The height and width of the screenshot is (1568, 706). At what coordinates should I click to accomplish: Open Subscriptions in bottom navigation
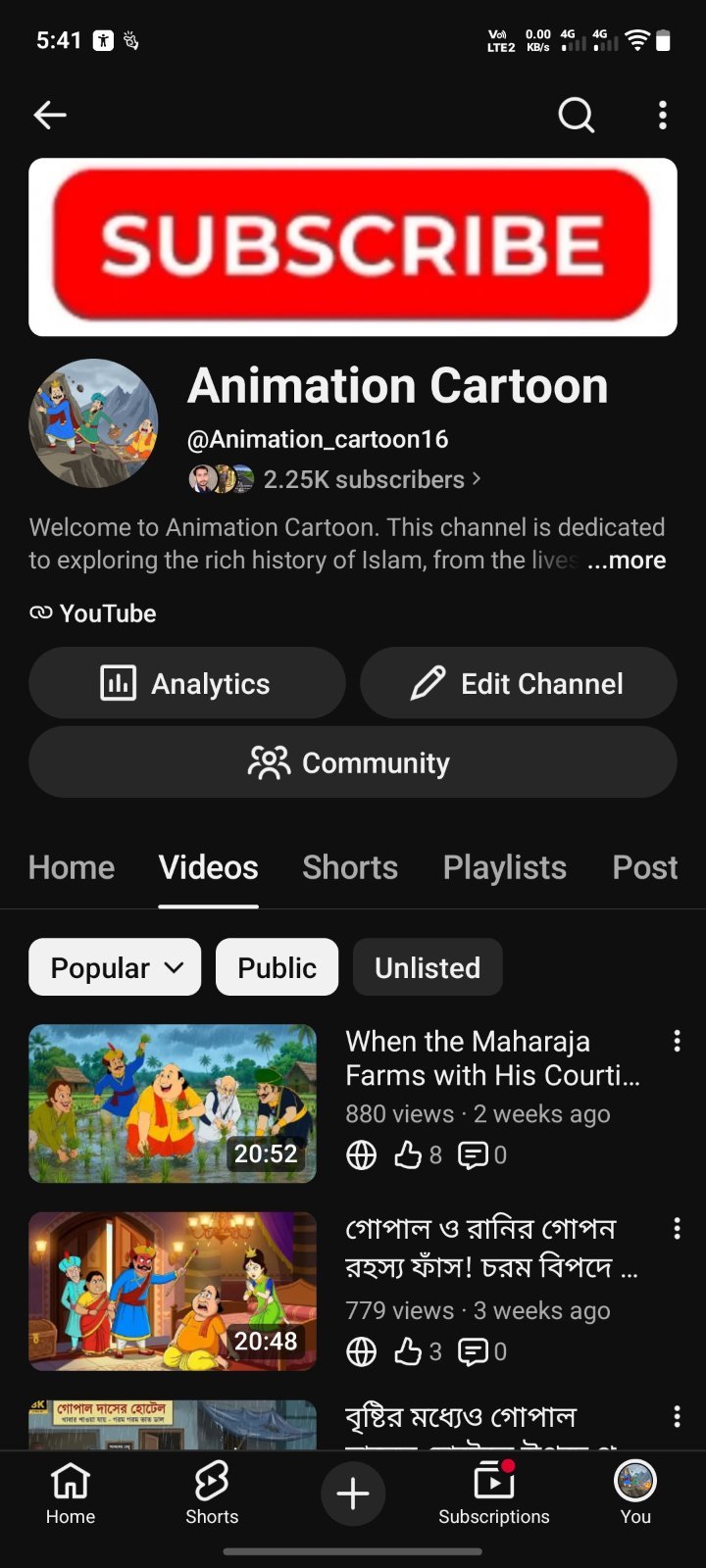click(x=494, y=1494)
